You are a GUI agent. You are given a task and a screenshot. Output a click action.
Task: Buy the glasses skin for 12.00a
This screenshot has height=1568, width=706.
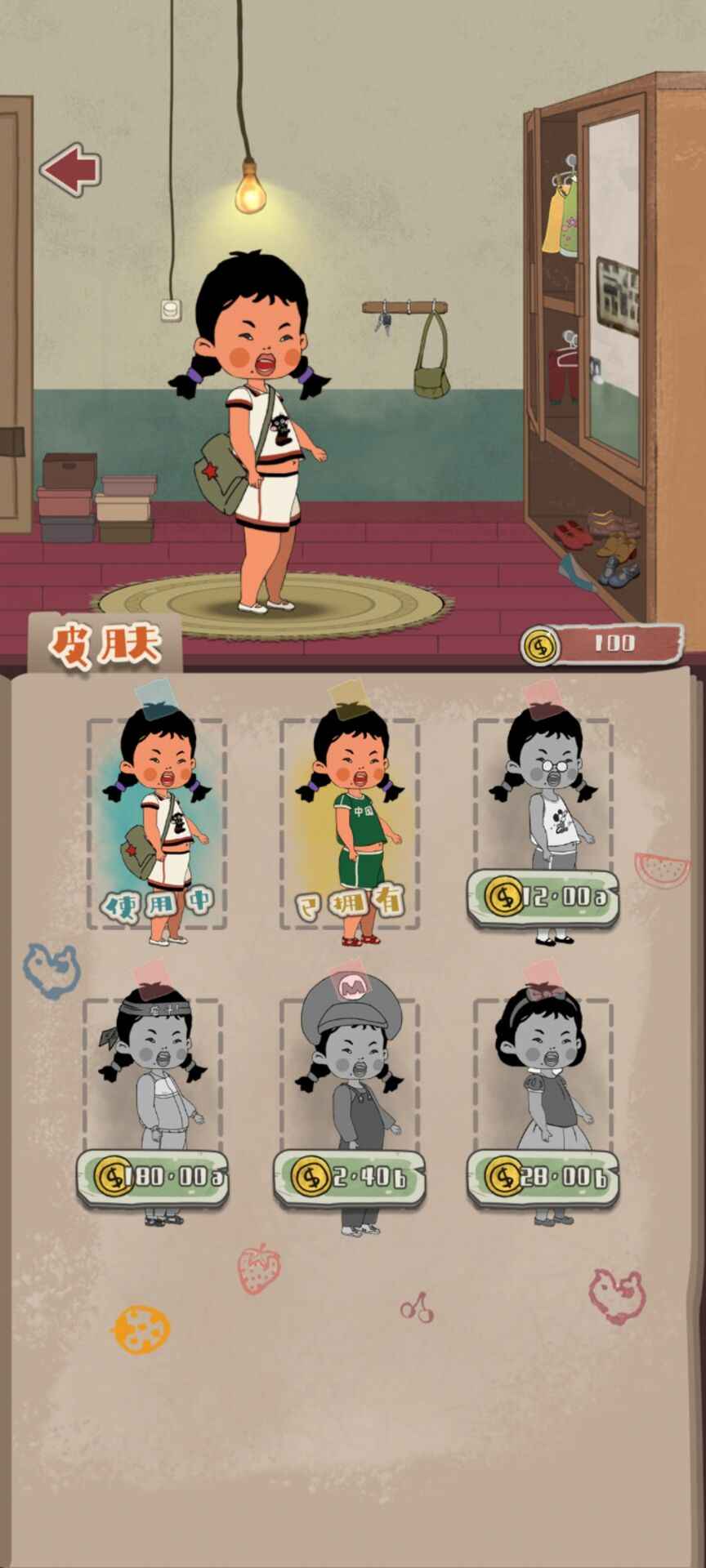(x=543, y=897)
